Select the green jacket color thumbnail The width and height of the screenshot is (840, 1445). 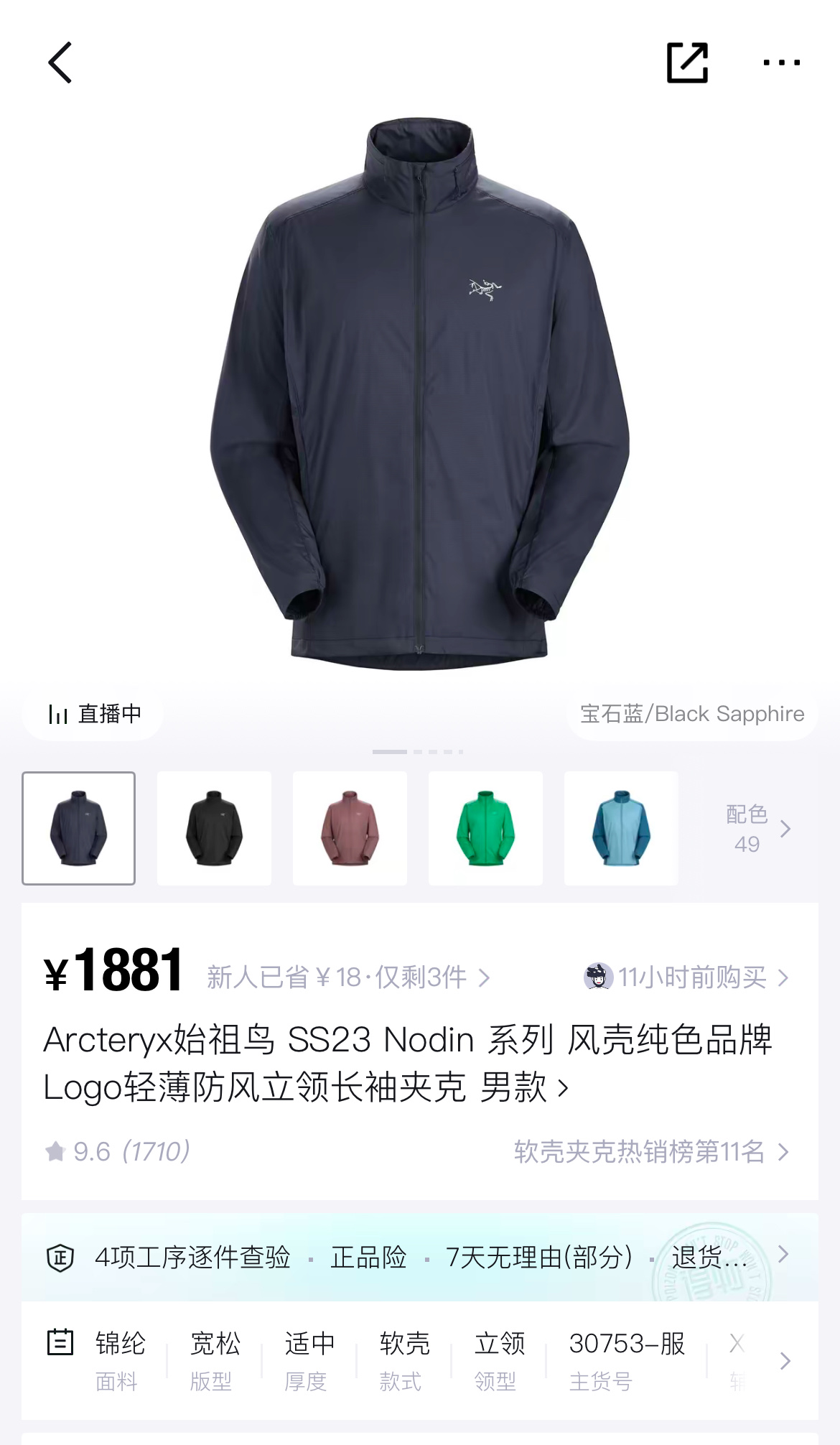coord(485,828)
